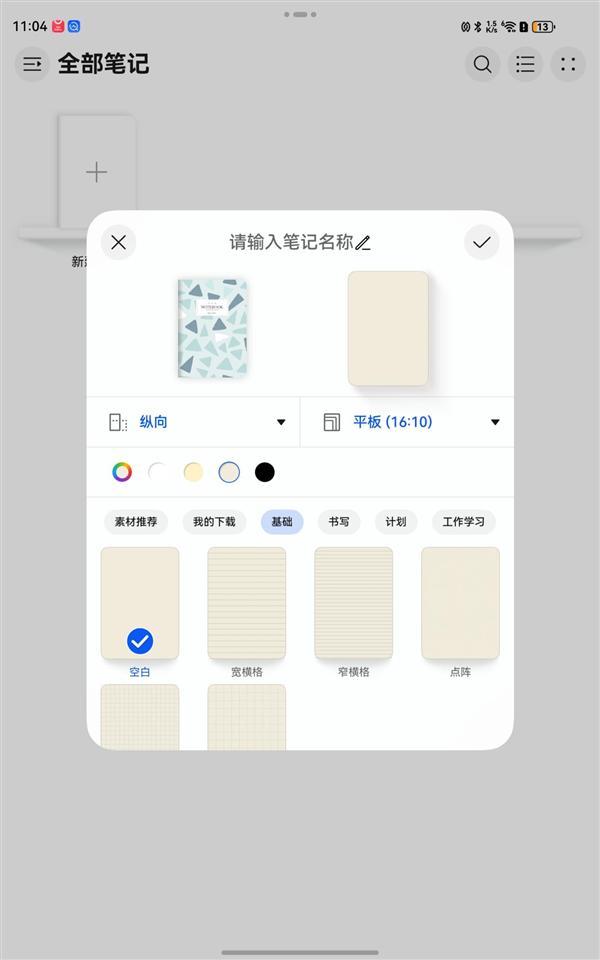Viewport: 600px width, 960px height.
Task: Select the 空白 blank paper template
Action: point(140,603)
